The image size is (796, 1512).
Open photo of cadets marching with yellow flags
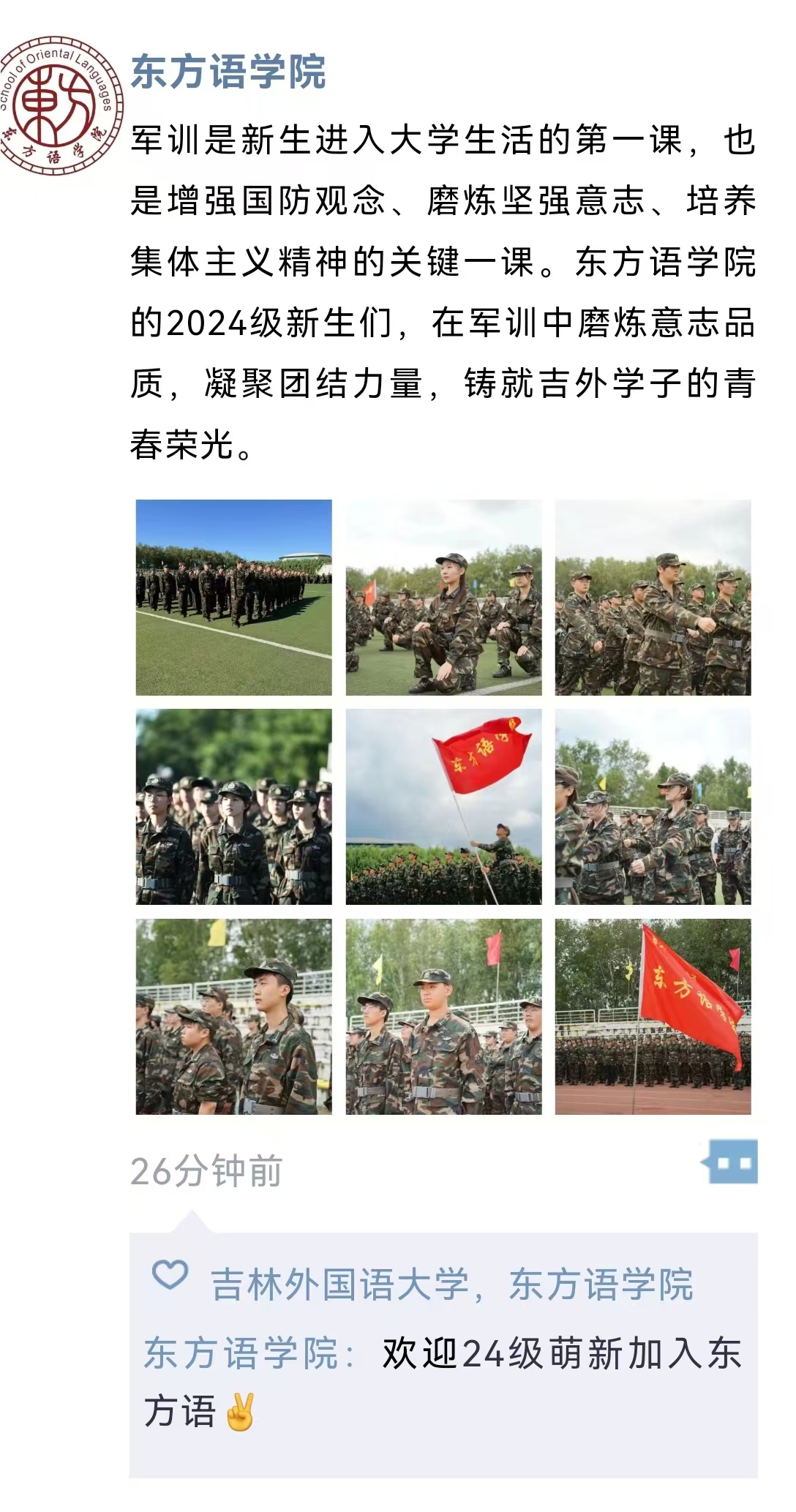pos(653,807)
